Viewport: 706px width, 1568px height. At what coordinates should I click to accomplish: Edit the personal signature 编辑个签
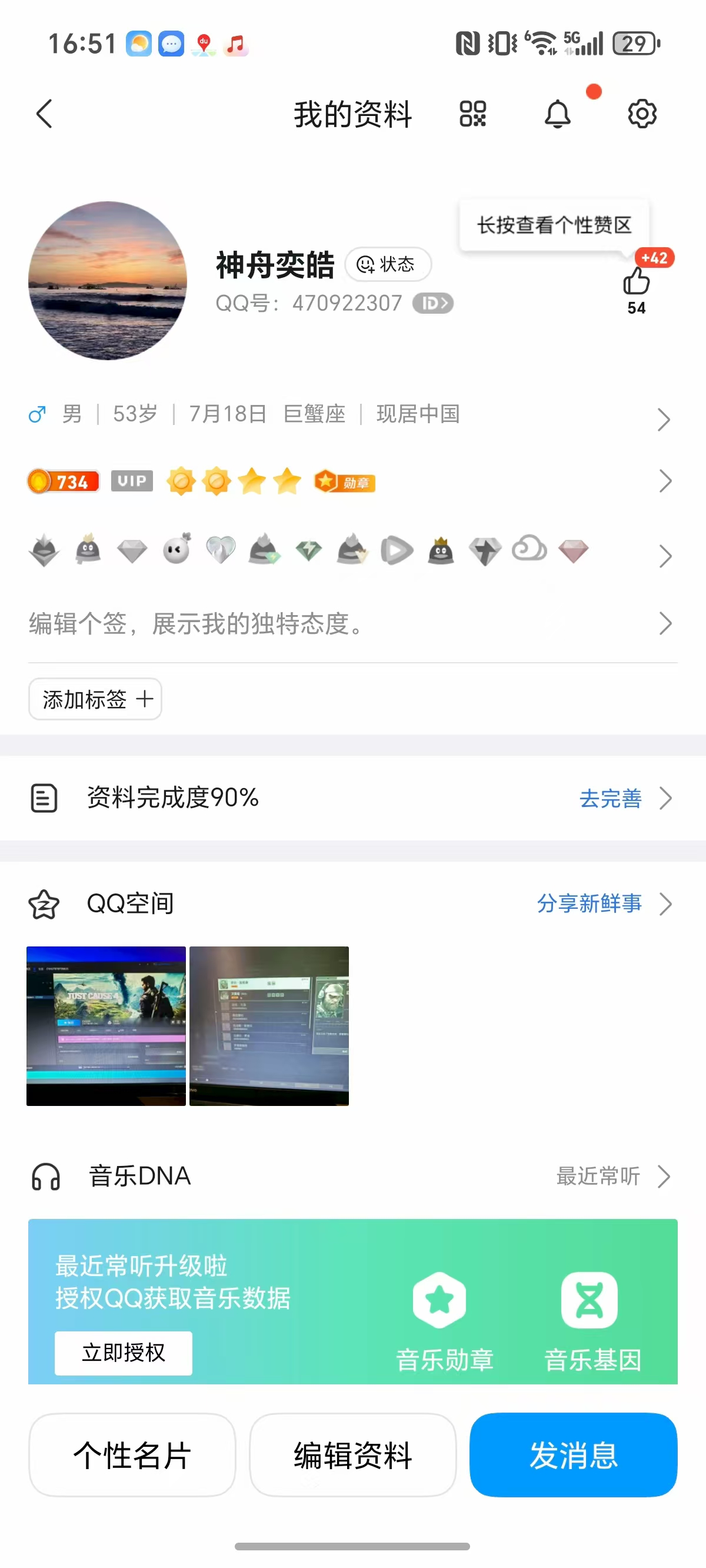pyautogui.click(x=353, y=624)
